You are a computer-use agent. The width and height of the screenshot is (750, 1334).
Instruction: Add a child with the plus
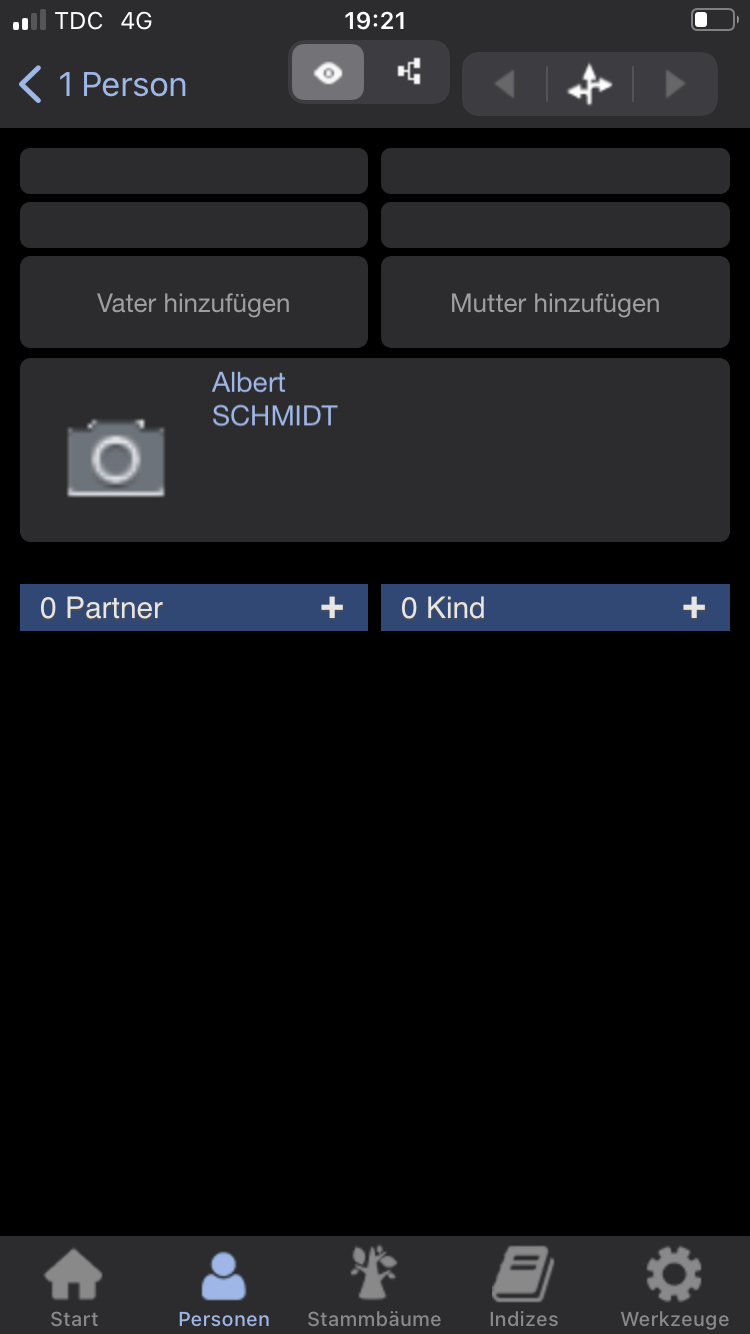click(x=694, y=608)
